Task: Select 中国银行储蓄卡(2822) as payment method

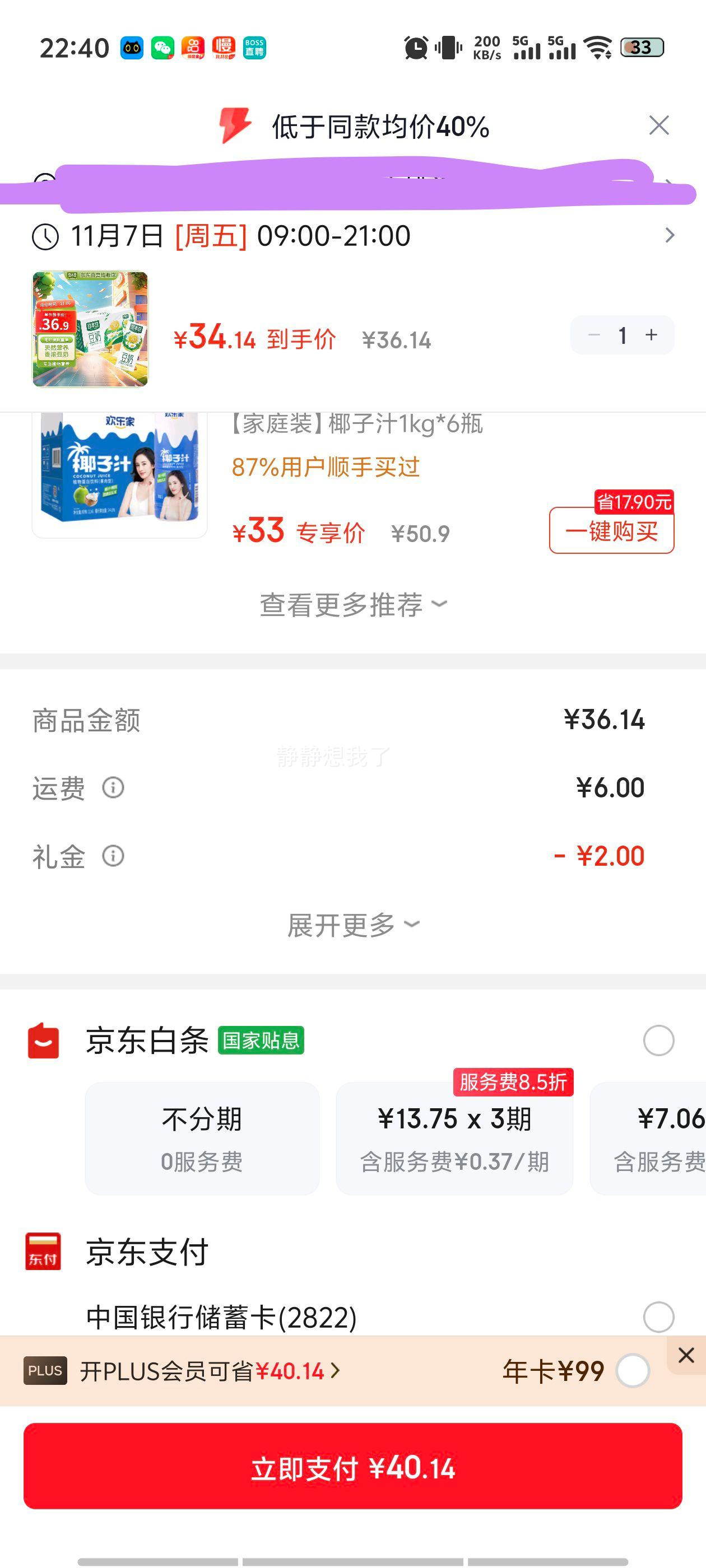Action: [658, 1318]
